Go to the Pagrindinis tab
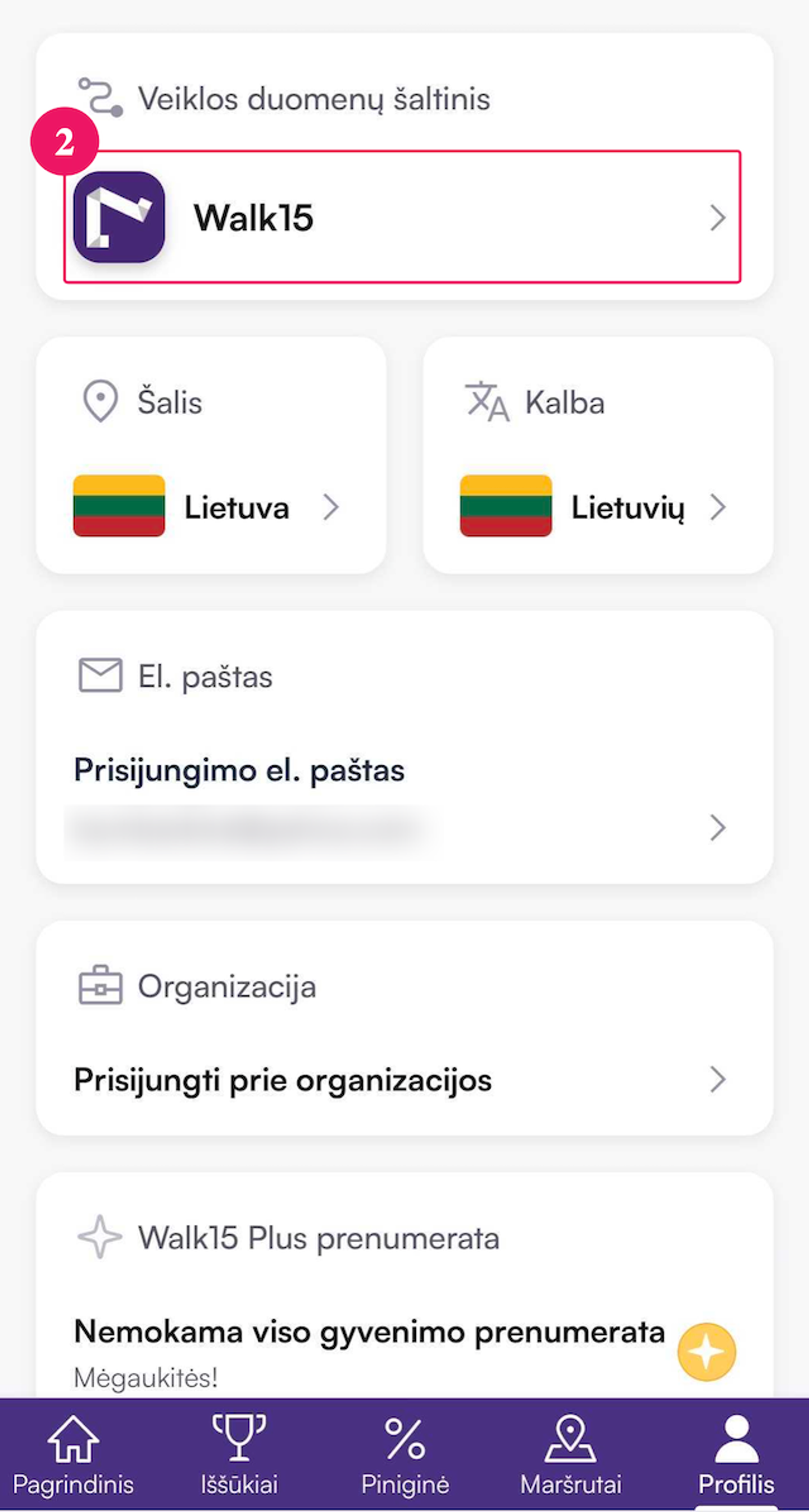Image resolution: width=809 pixels, height=1512 pixels. pos(74,1456)
